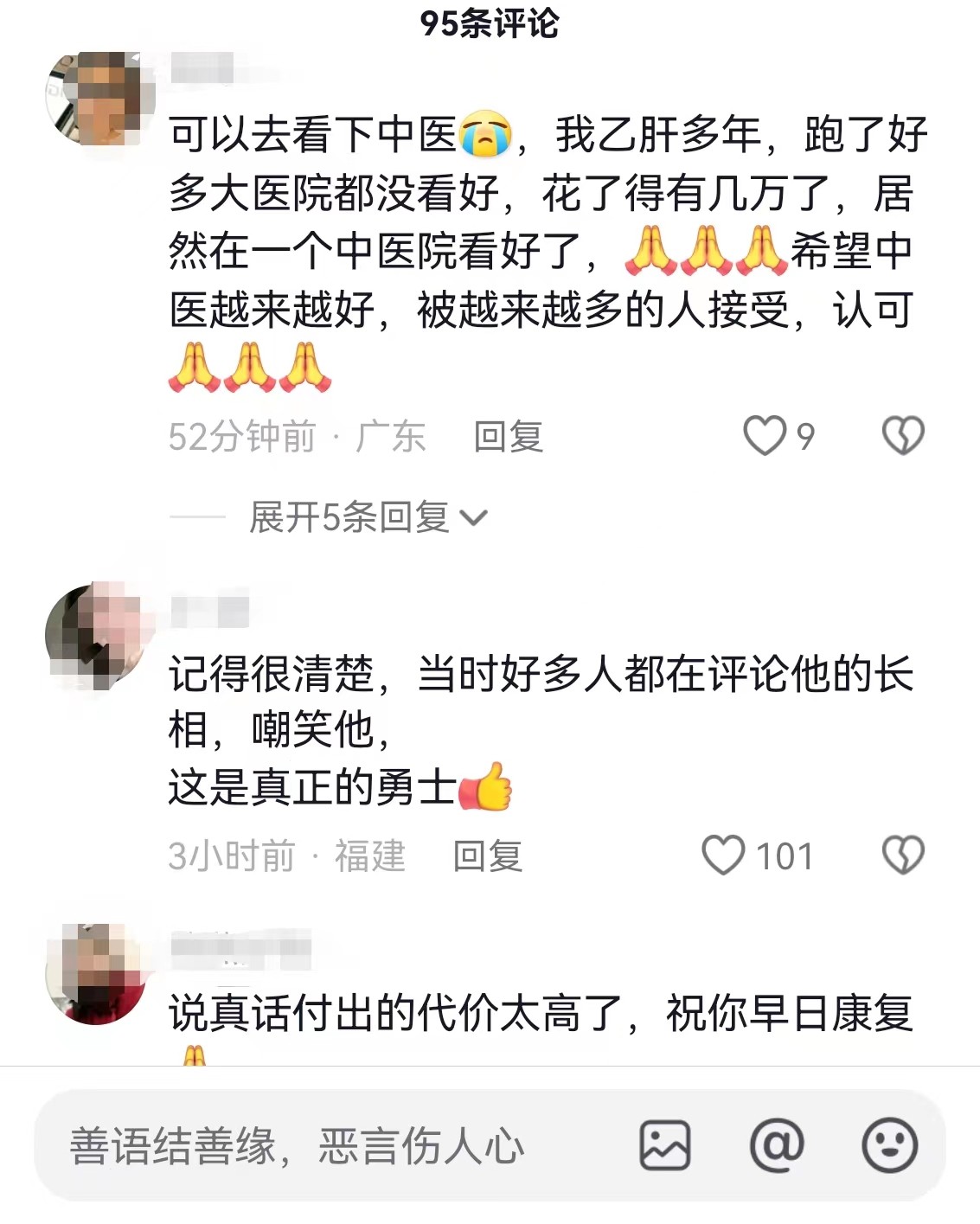The height and width of the screenshot is (1224, 980).
Task: Expand 展开5条回复
Action: pos(368,517)
